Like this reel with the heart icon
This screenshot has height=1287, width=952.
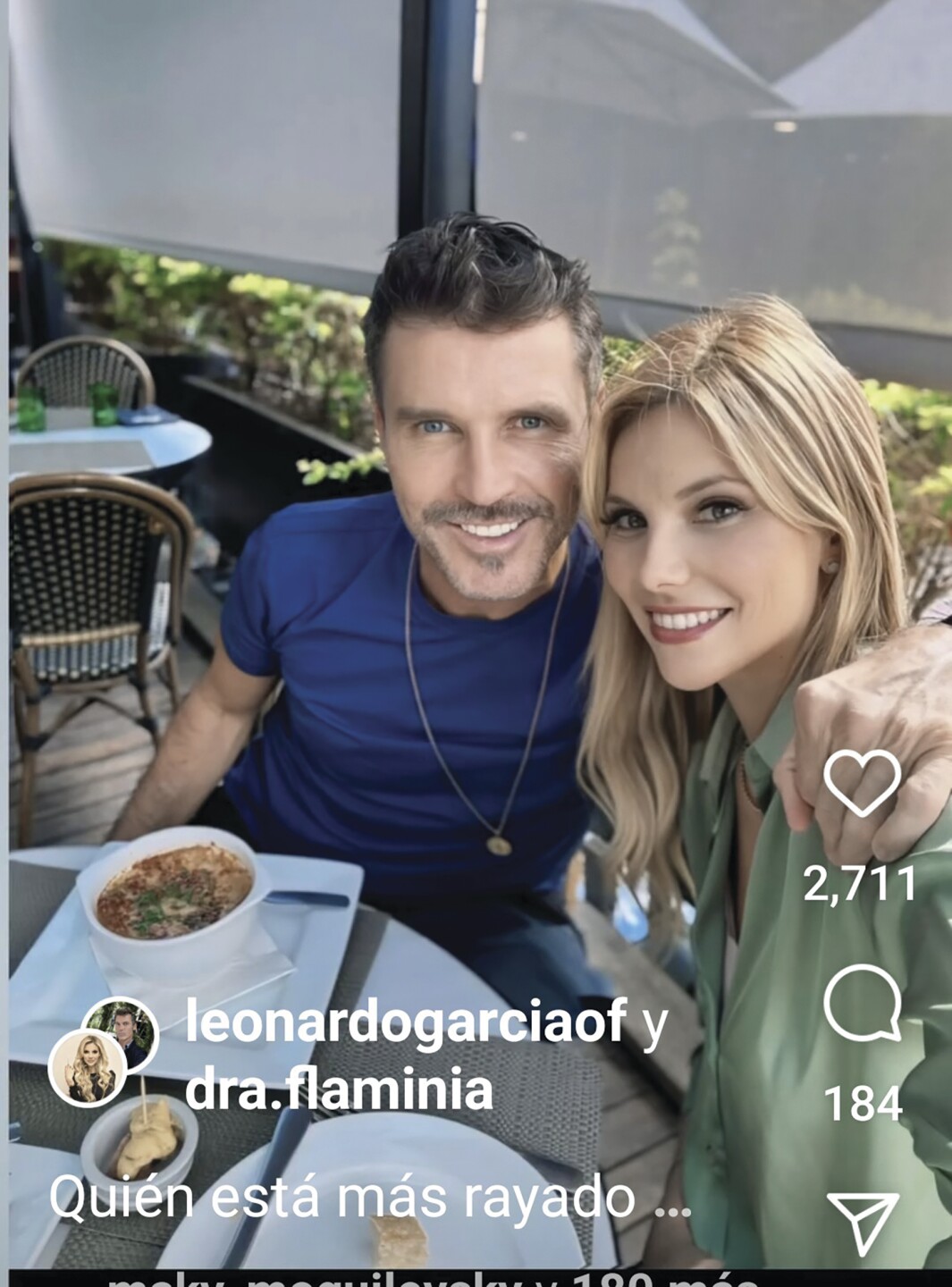(x=862, y=783)
